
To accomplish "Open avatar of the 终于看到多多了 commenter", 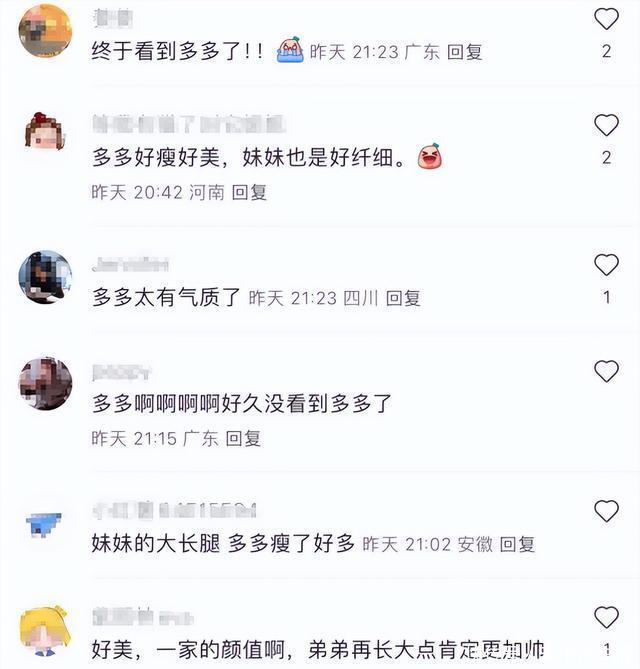I will tap(45, 30).
